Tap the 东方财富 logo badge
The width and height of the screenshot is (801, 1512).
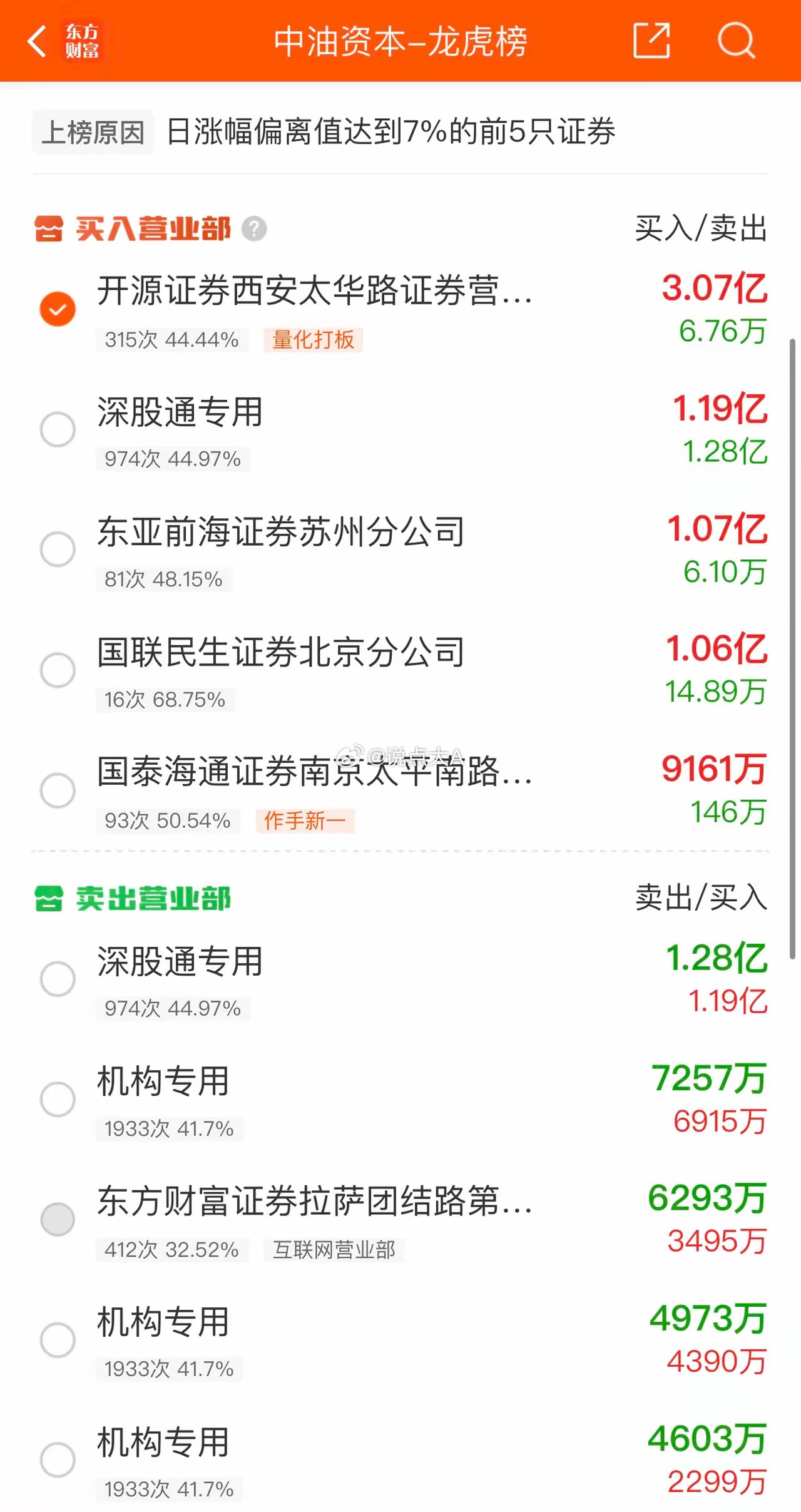[x=81, y=41]
